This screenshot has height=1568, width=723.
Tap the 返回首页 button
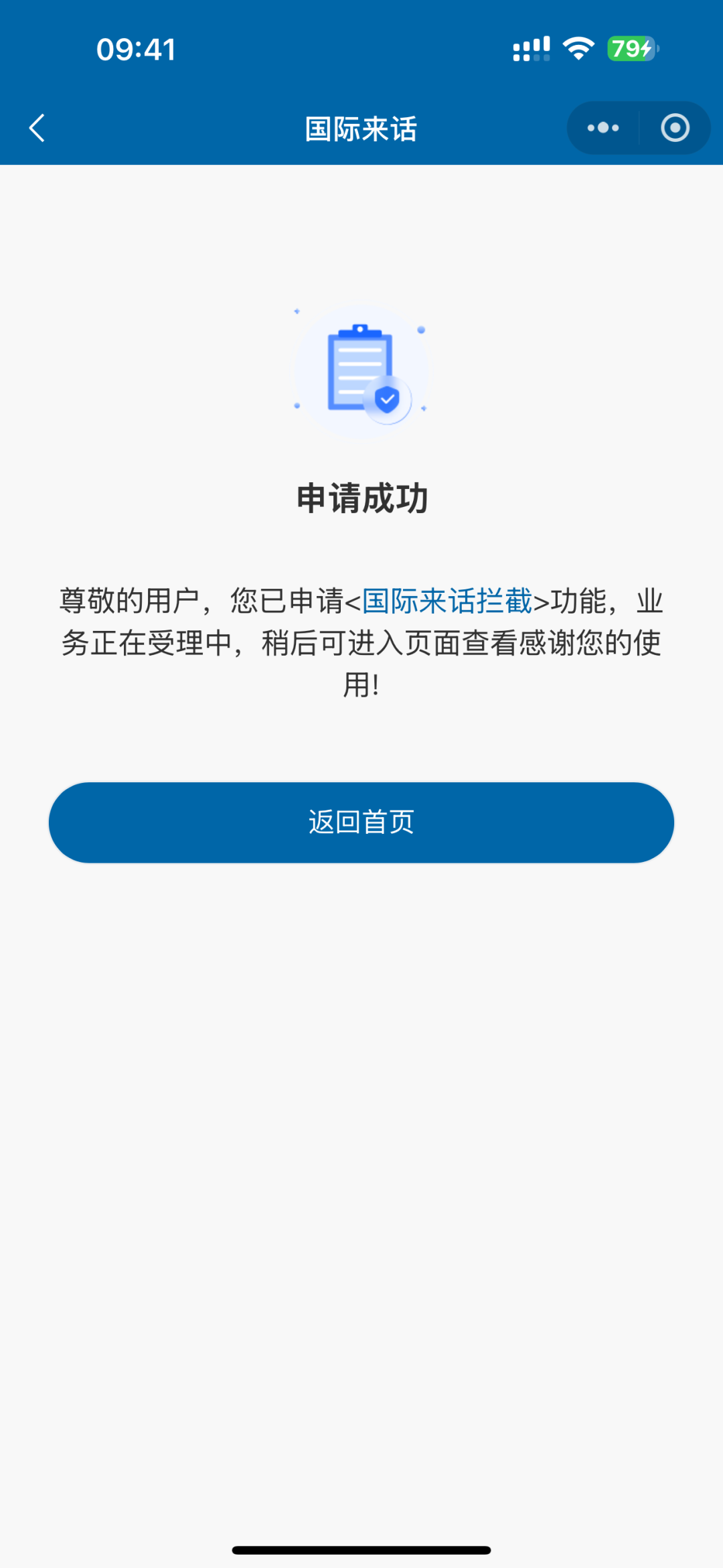click(361, 823)
